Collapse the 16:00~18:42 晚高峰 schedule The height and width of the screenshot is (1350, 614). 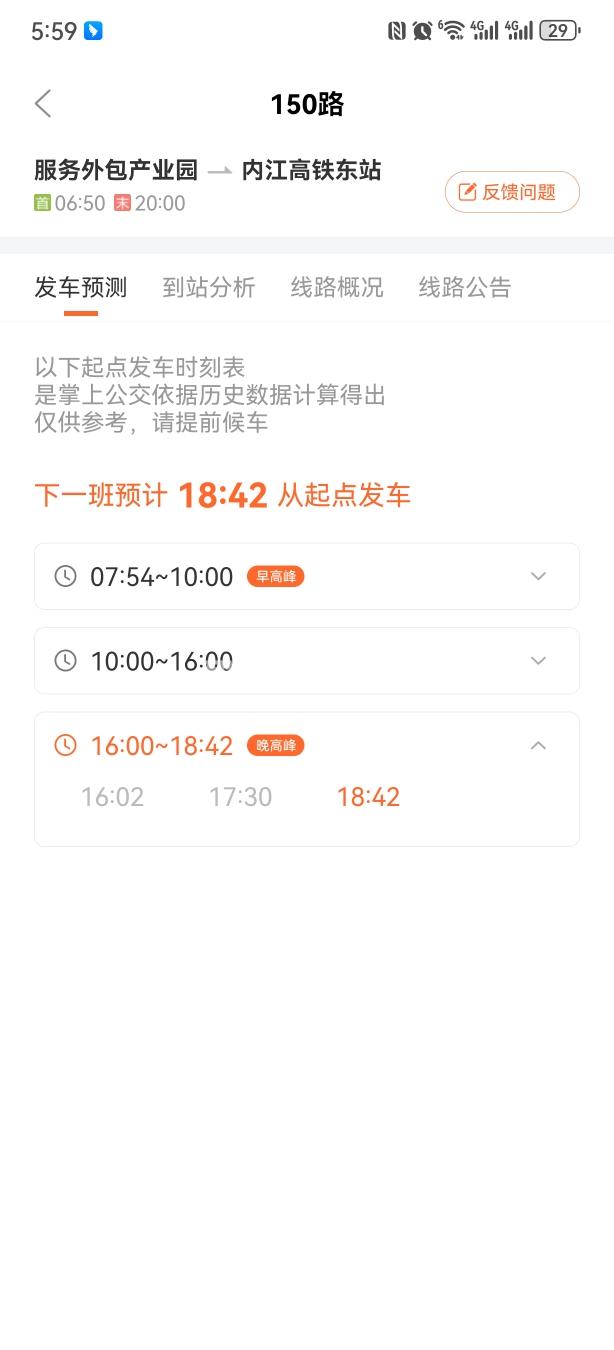[x=538, y=746]
